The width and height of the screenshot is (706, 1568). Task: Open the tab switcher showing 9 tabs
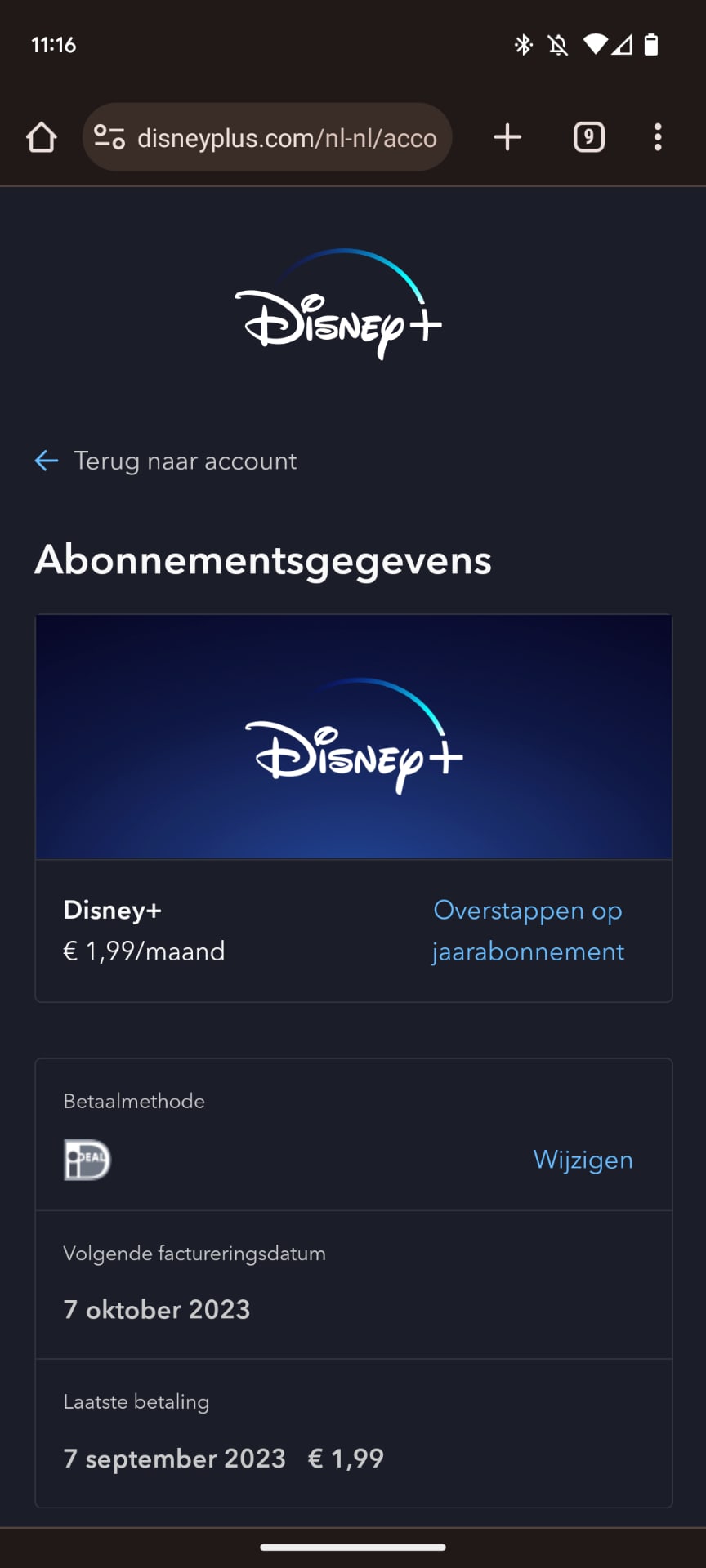point(588,137)
